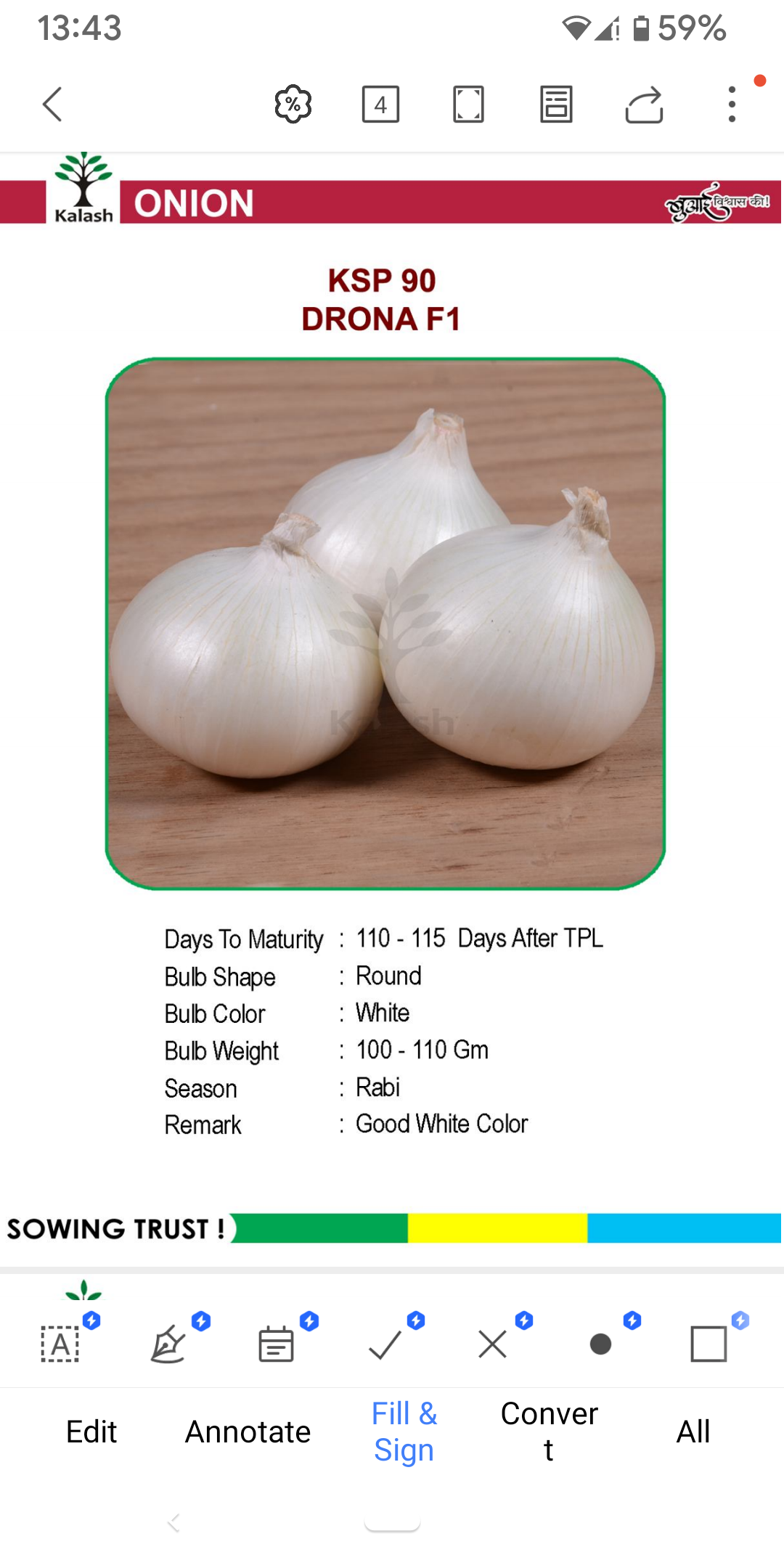Screen dimensions: 784x1568
Task: Open the page layout view icon
Action: pyautogui.click(x=556, y=104)
